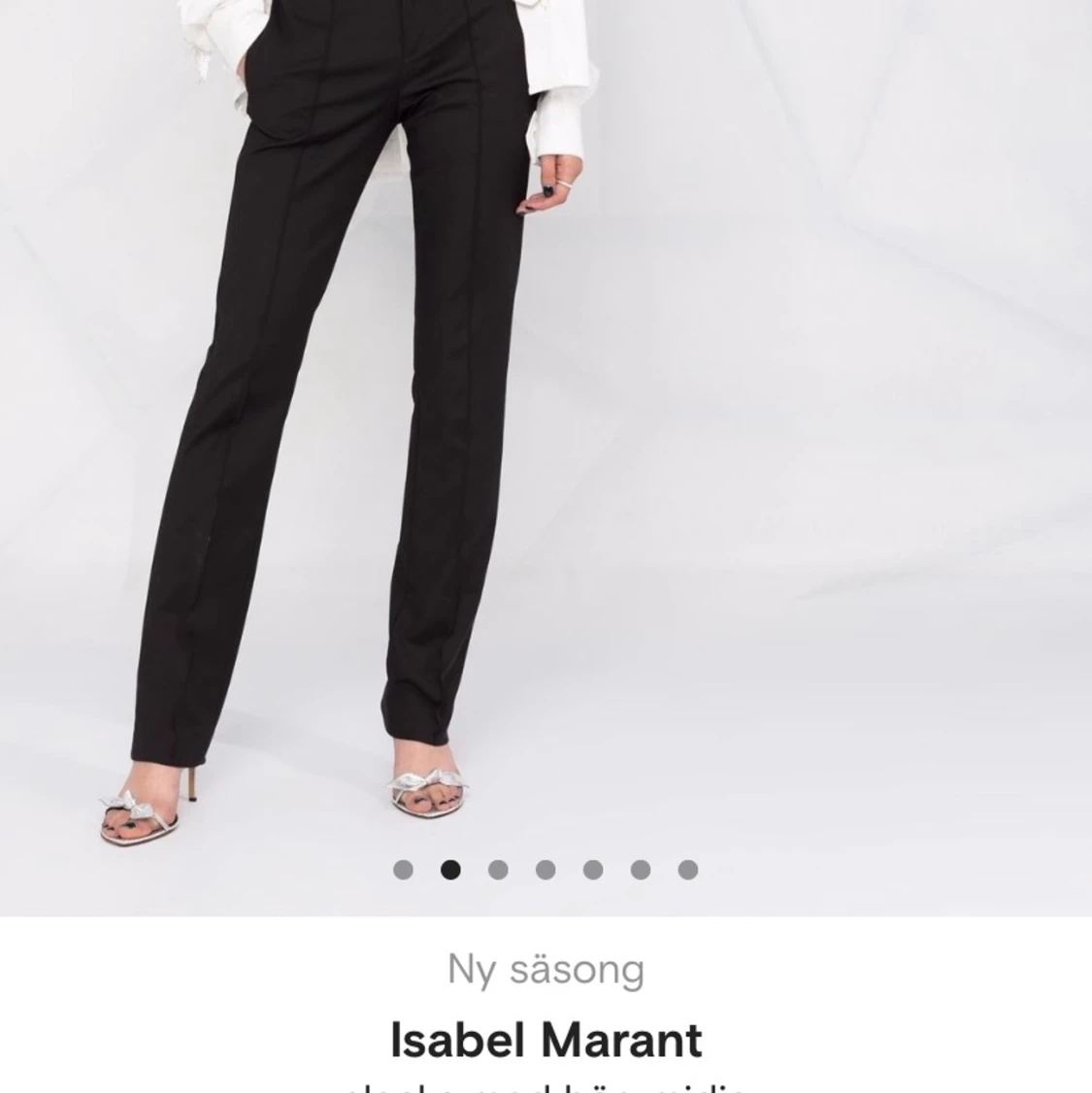Click the currently active second carousel dot

pos(448,871)
